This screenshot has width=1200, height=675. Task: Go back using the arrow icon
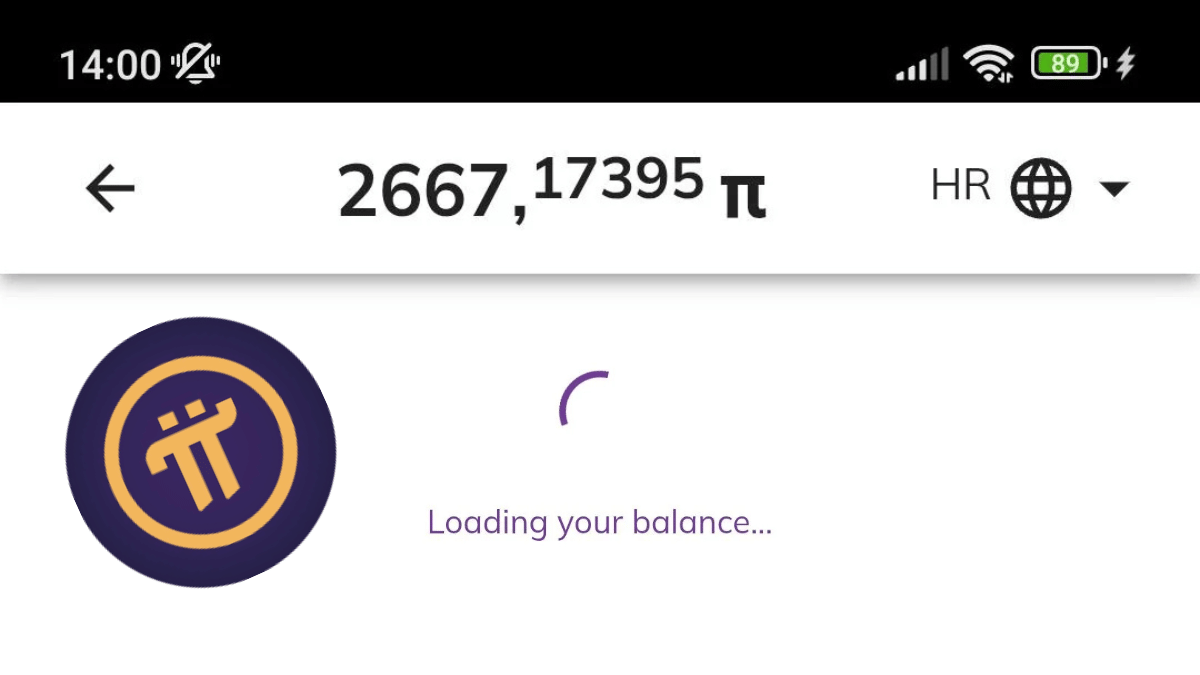point(110,189)
